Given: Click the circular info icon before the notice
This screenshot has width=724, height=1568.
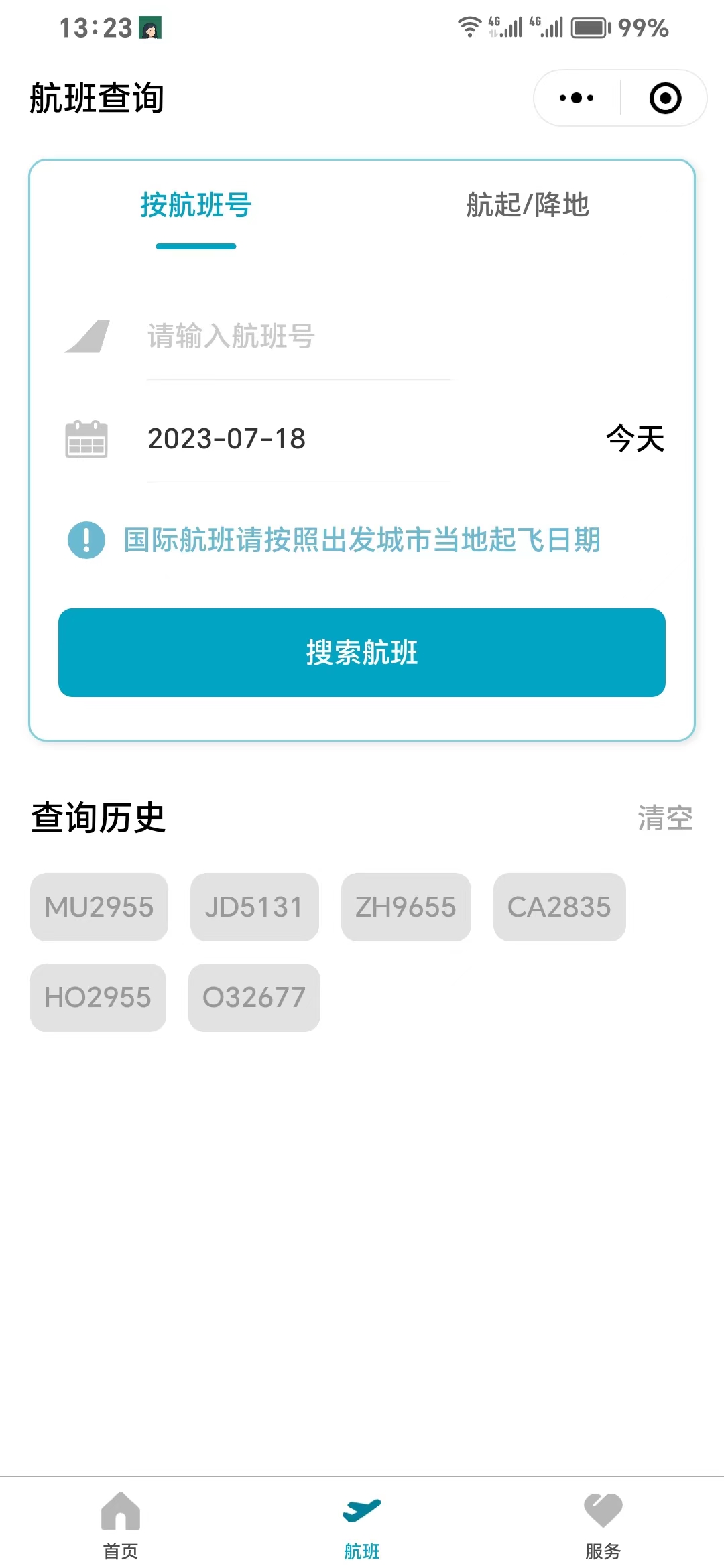Looking at the screenshot, I should [86, 540].
